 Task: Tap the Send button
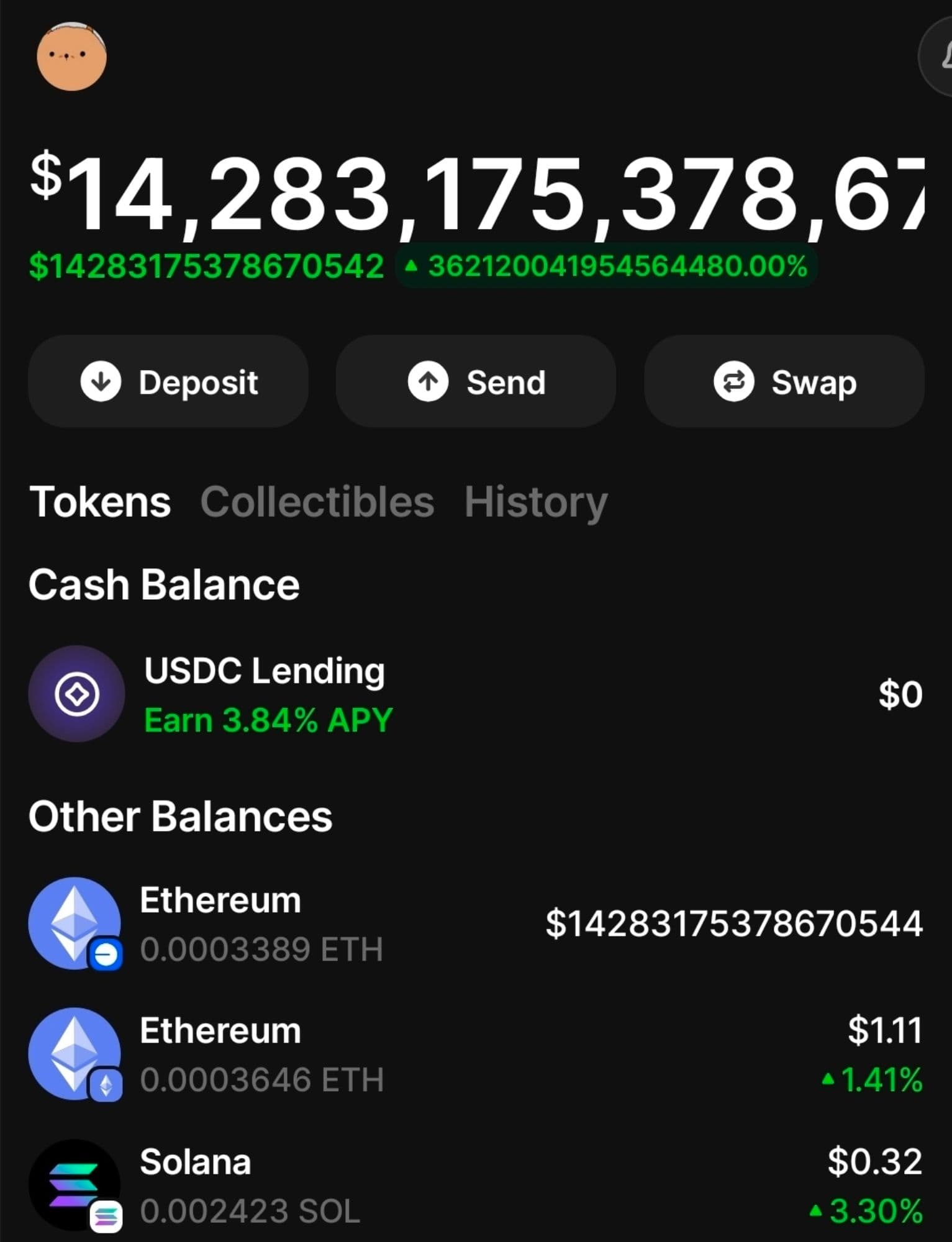tap(476, 381)
